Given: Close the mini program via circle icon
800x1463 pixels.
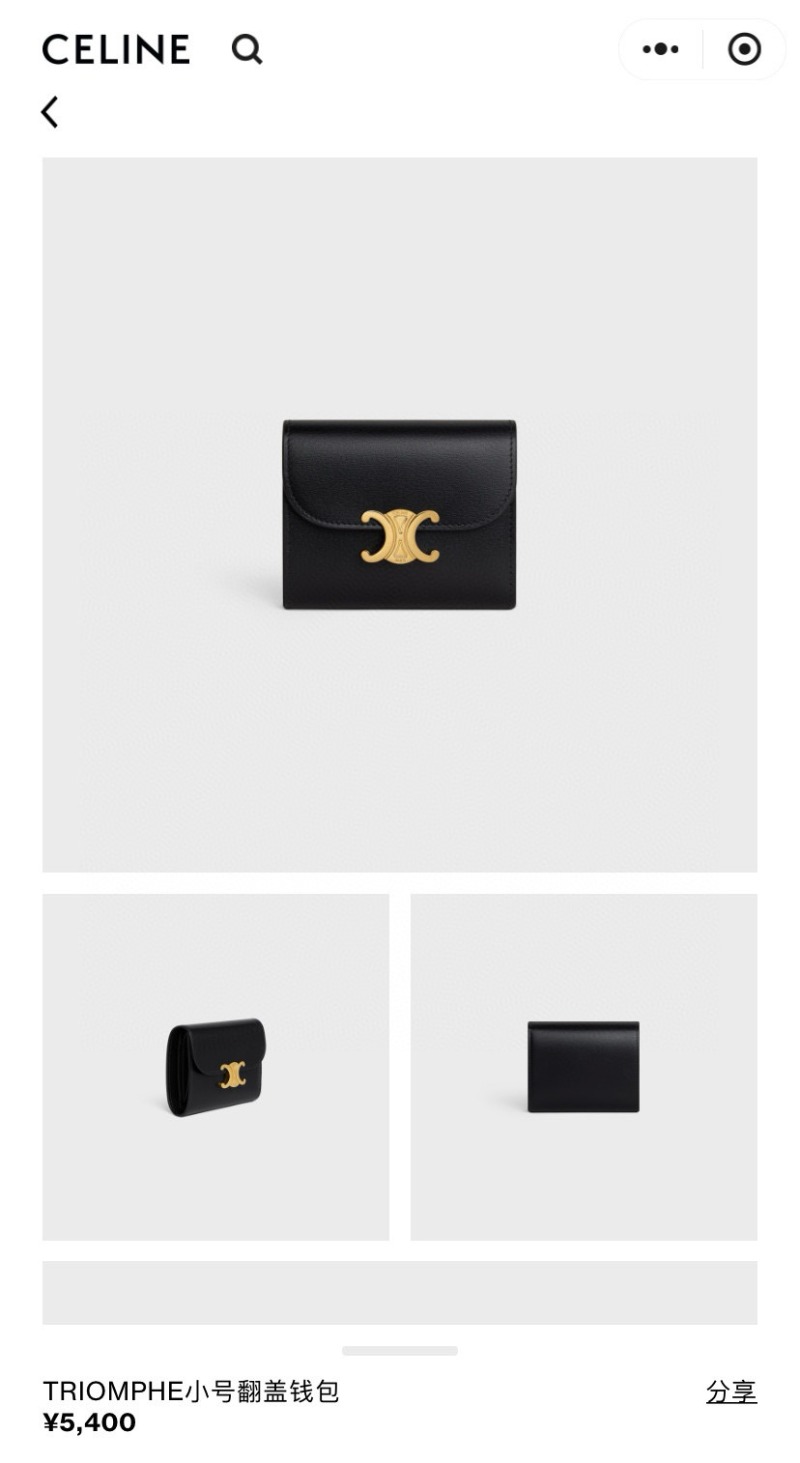Looking at the screenshot, I should click(744, 49).
